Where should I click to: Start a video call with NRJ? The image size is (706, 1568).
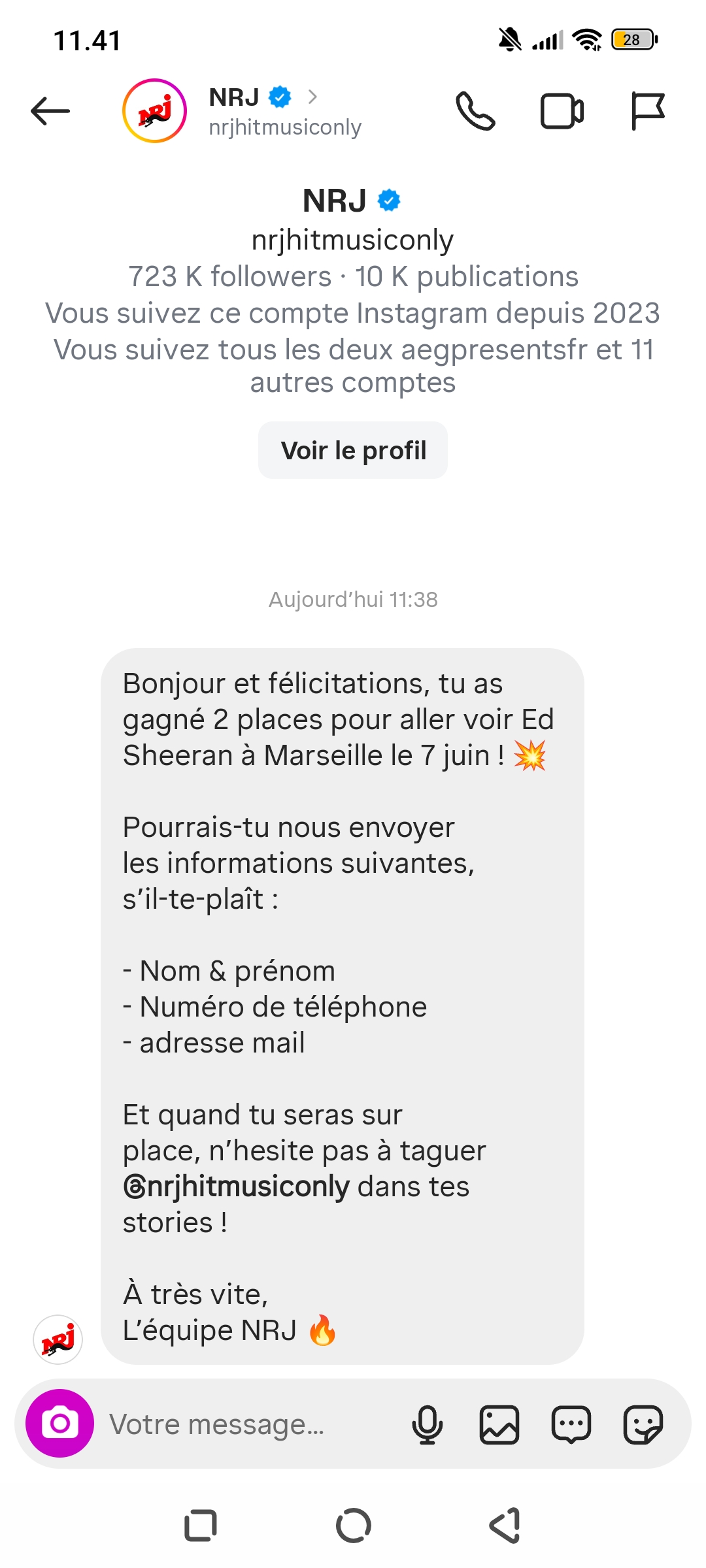(x=562, y=111)
